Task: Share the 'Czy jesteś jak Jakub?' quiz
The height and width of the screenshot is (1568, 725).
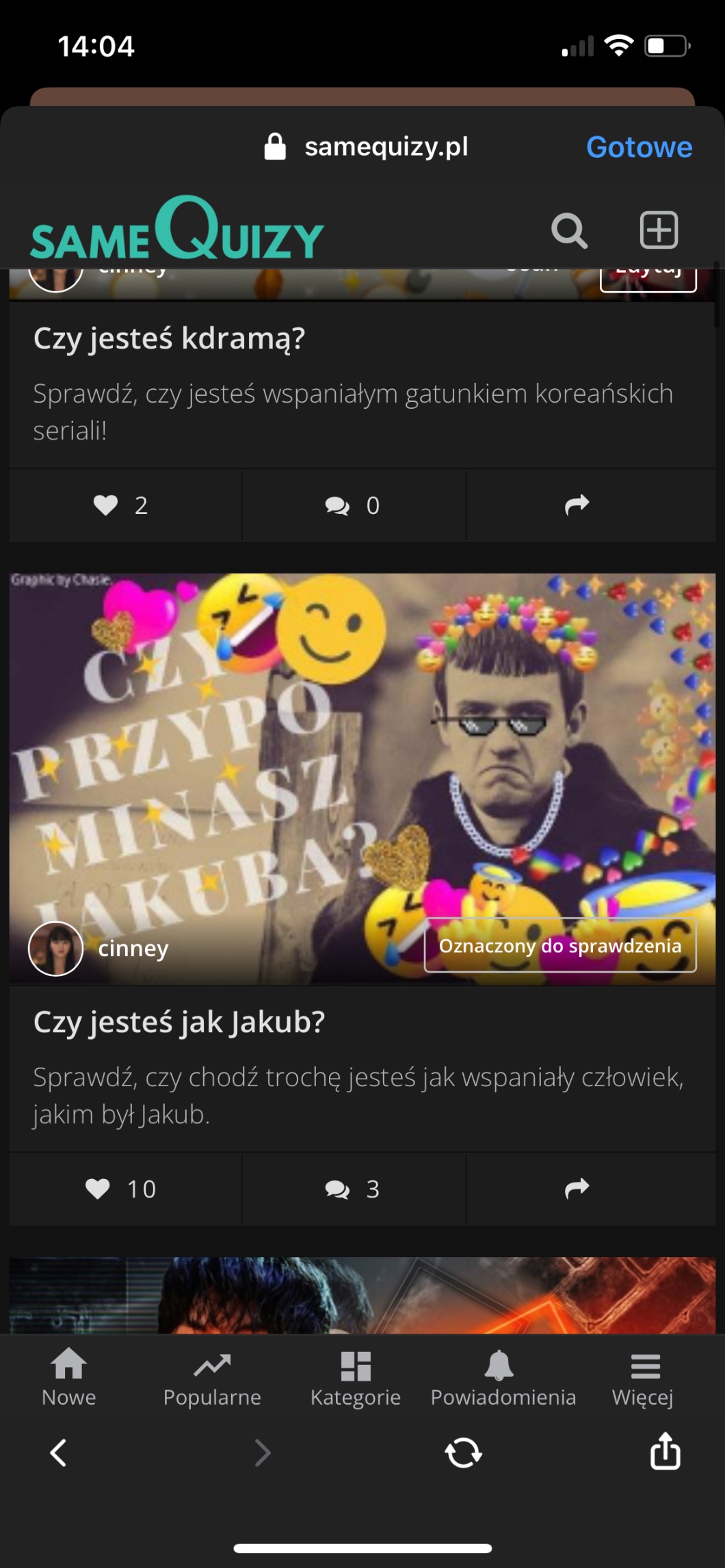Action: point(577,1189)
